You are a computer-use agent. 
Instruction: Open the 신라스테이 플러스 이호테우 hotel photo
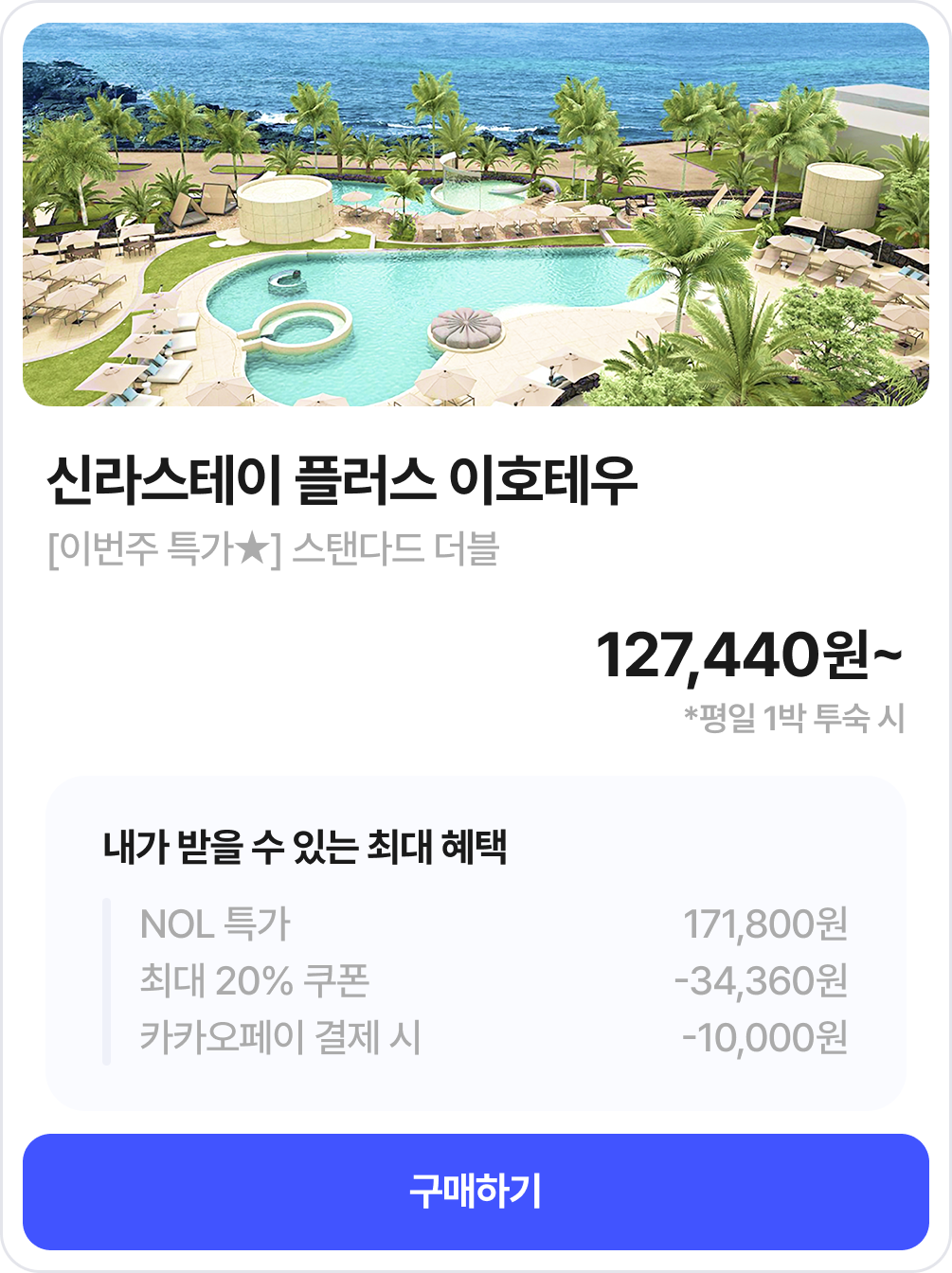(x=476, y=215)
